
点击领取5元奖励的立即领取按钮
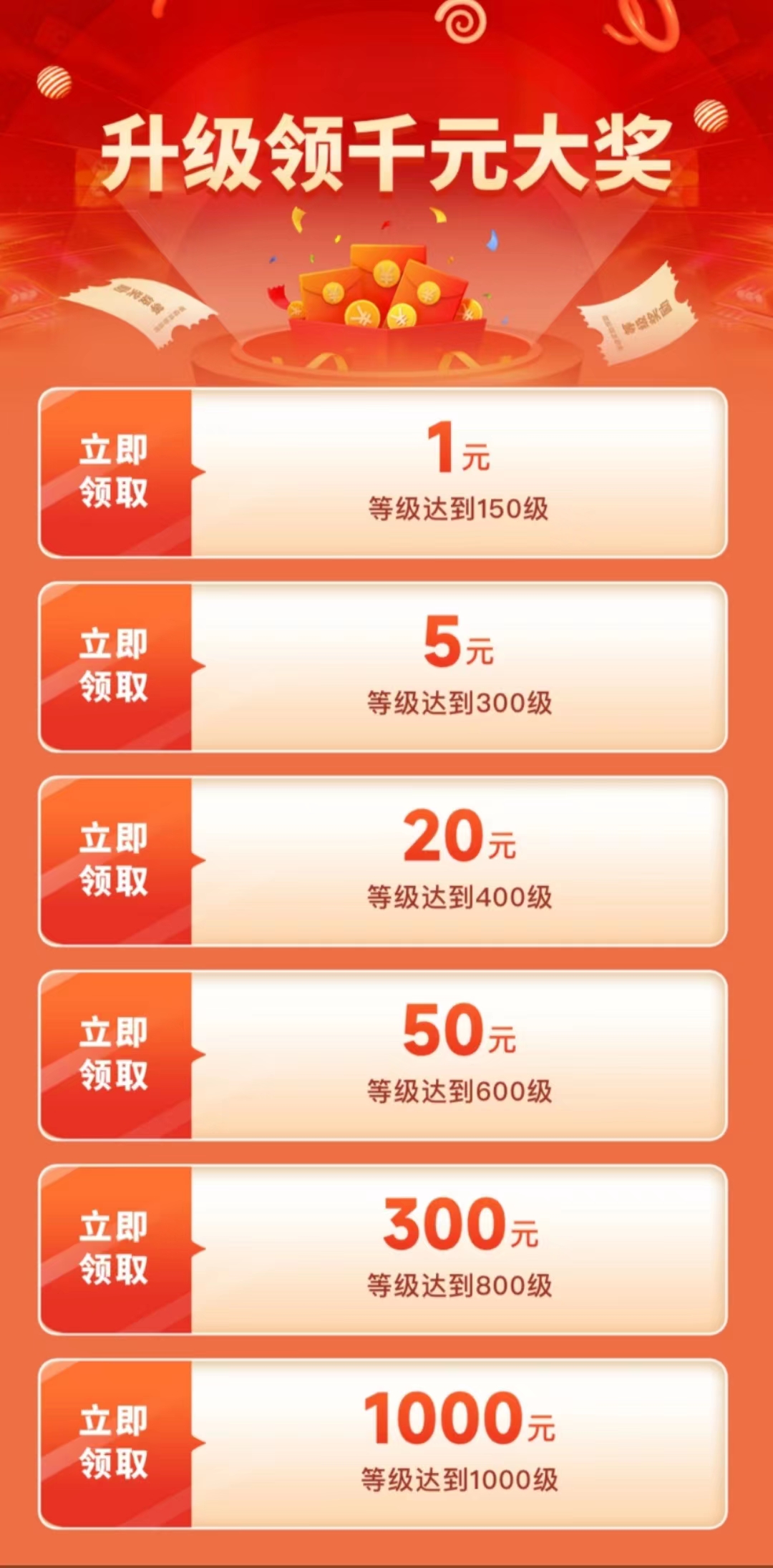(115, 666)
